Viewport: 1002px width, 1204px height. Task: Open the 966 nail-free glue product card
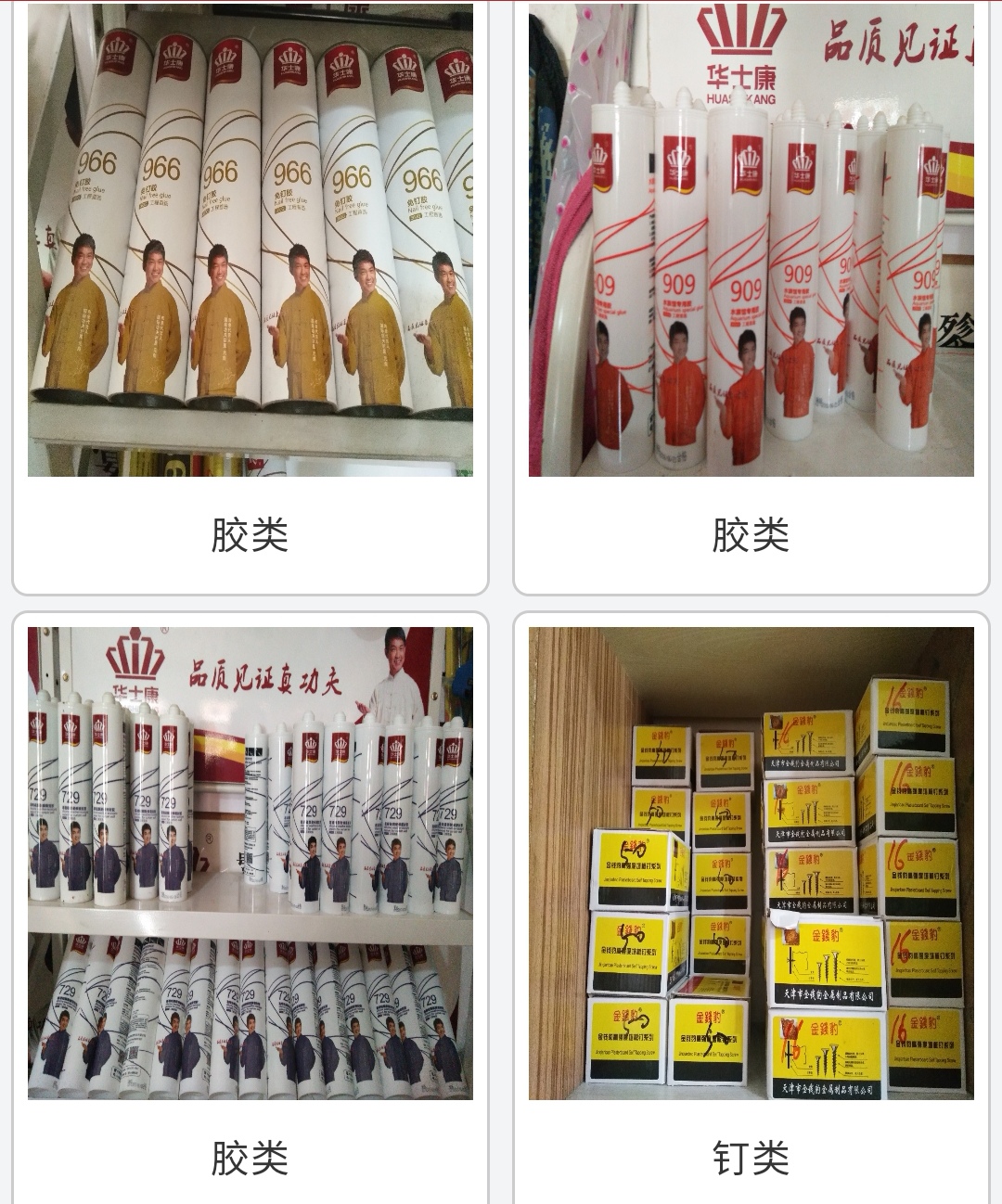pos(250,241)
